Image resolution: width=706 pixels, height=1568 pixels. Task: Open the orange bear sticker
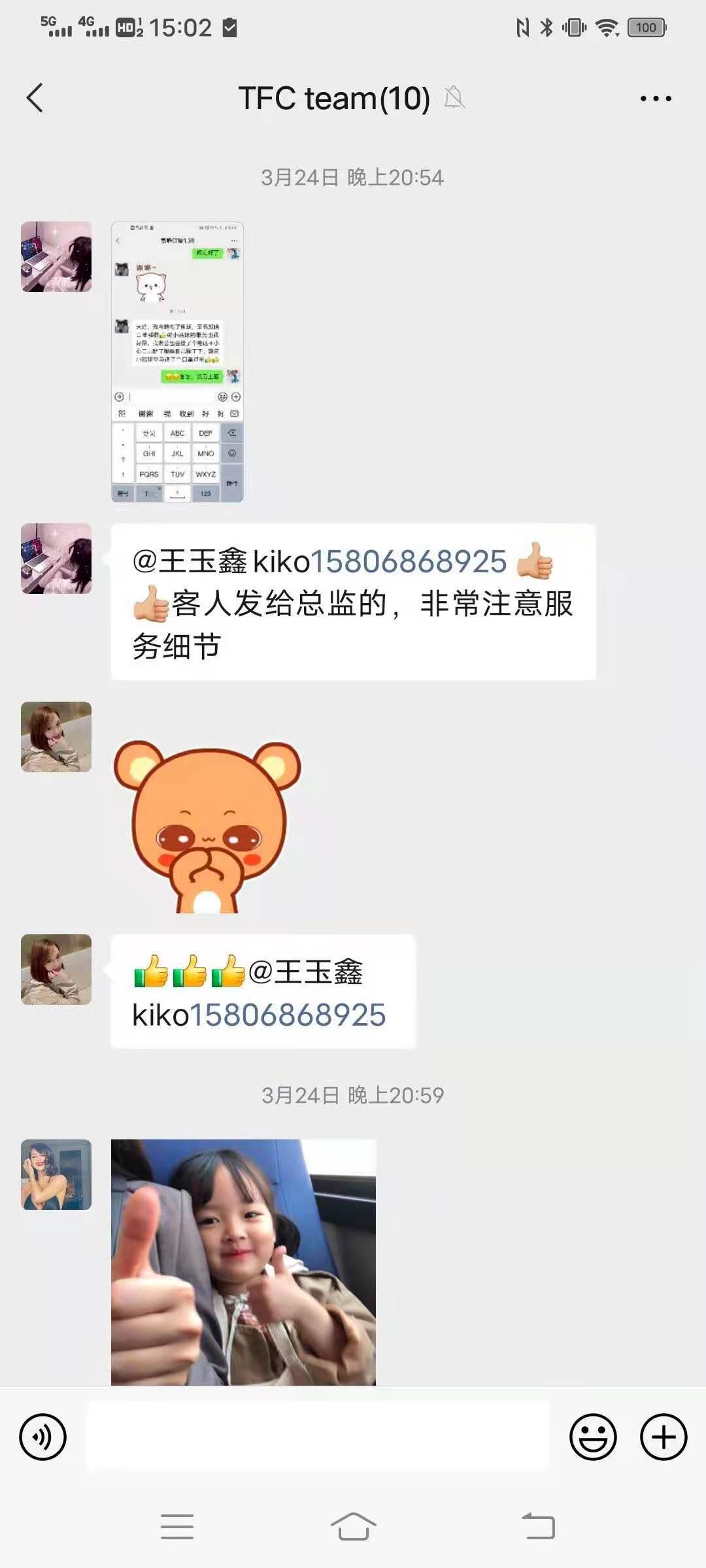(207, 827)
